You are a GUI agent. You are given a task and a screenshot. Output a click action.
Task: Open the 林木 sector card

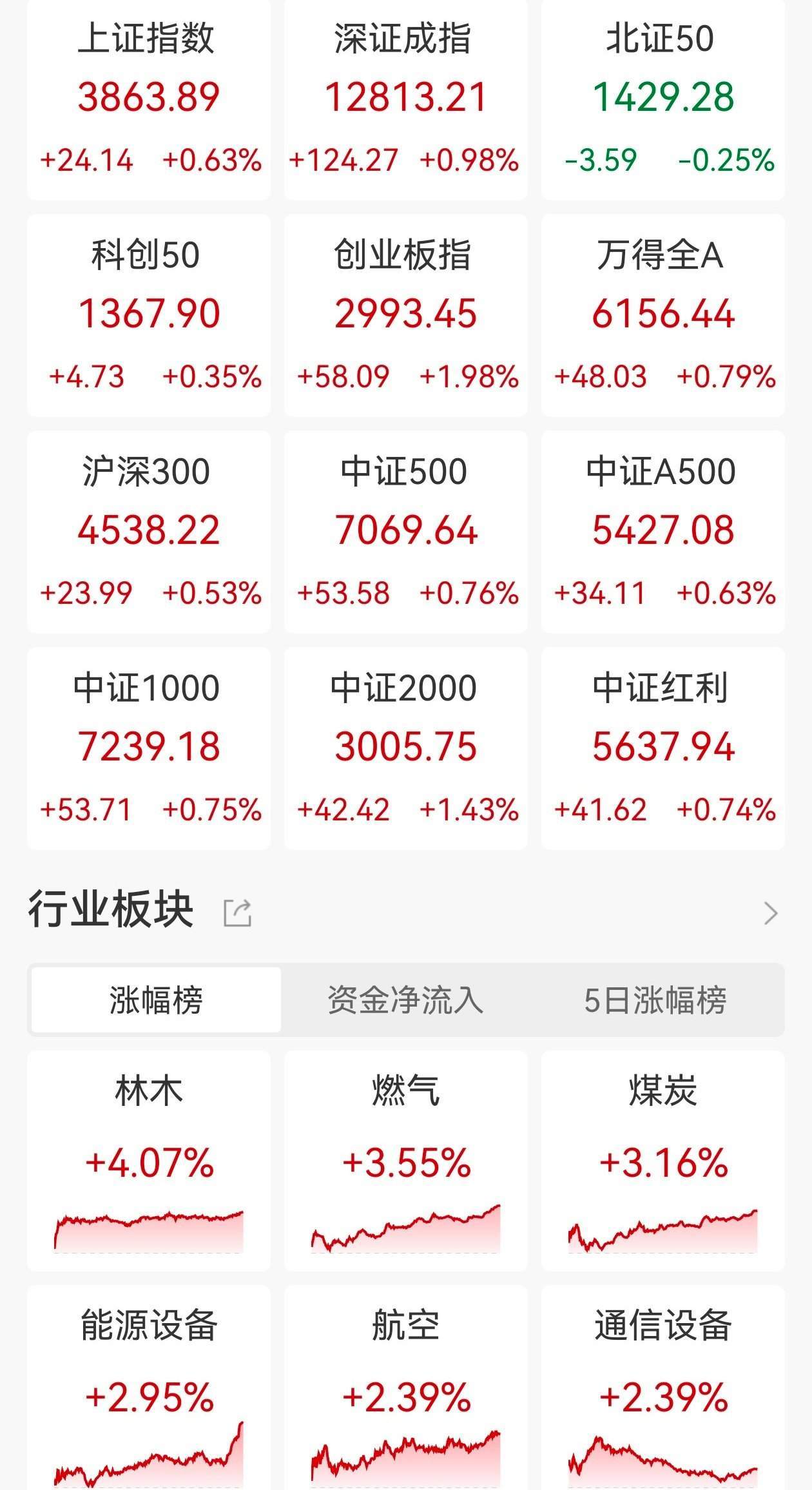pyautogui.click(x=149, y=1160)
